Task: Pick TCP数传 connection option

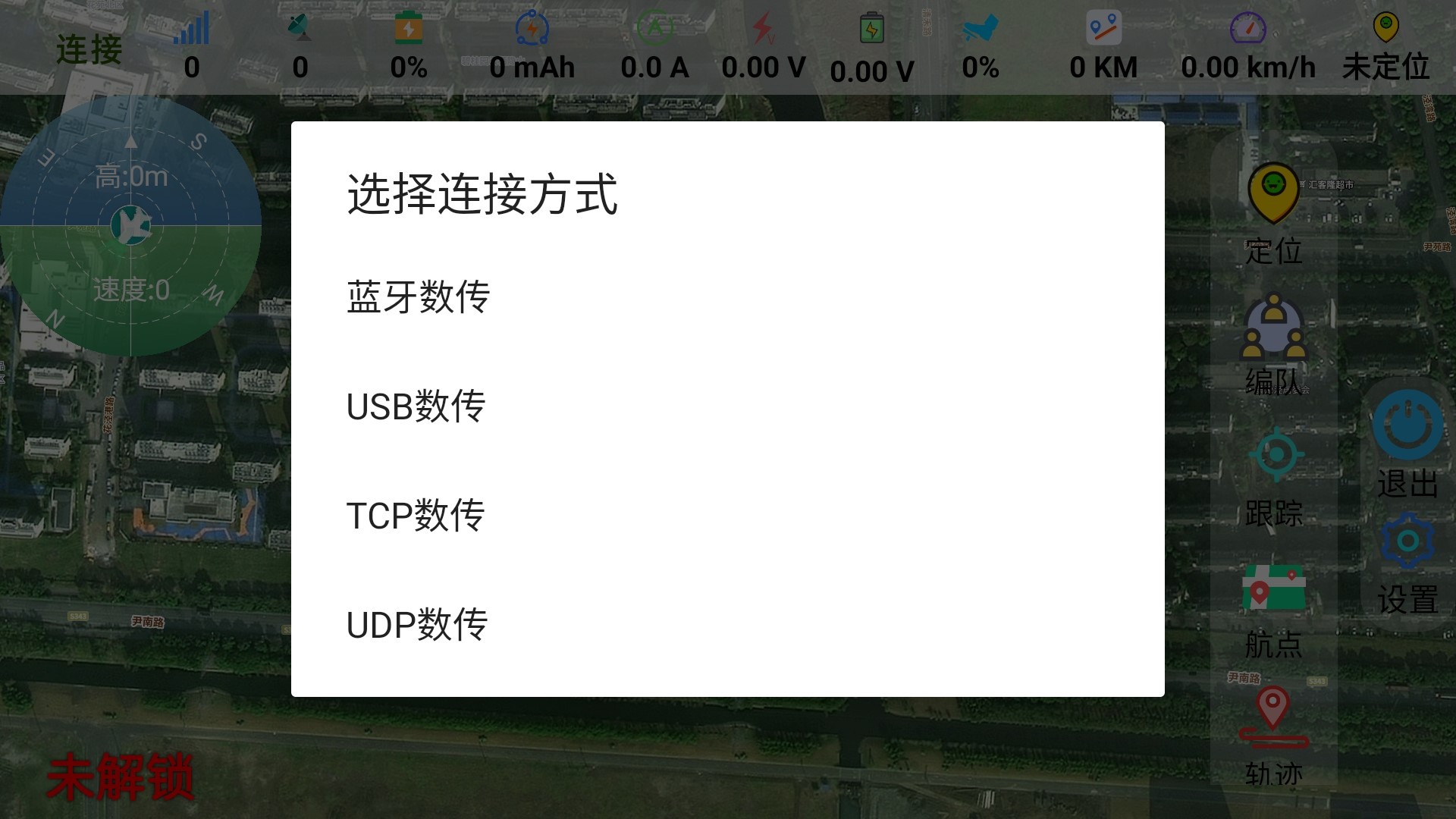Action: tap(416, 515)
